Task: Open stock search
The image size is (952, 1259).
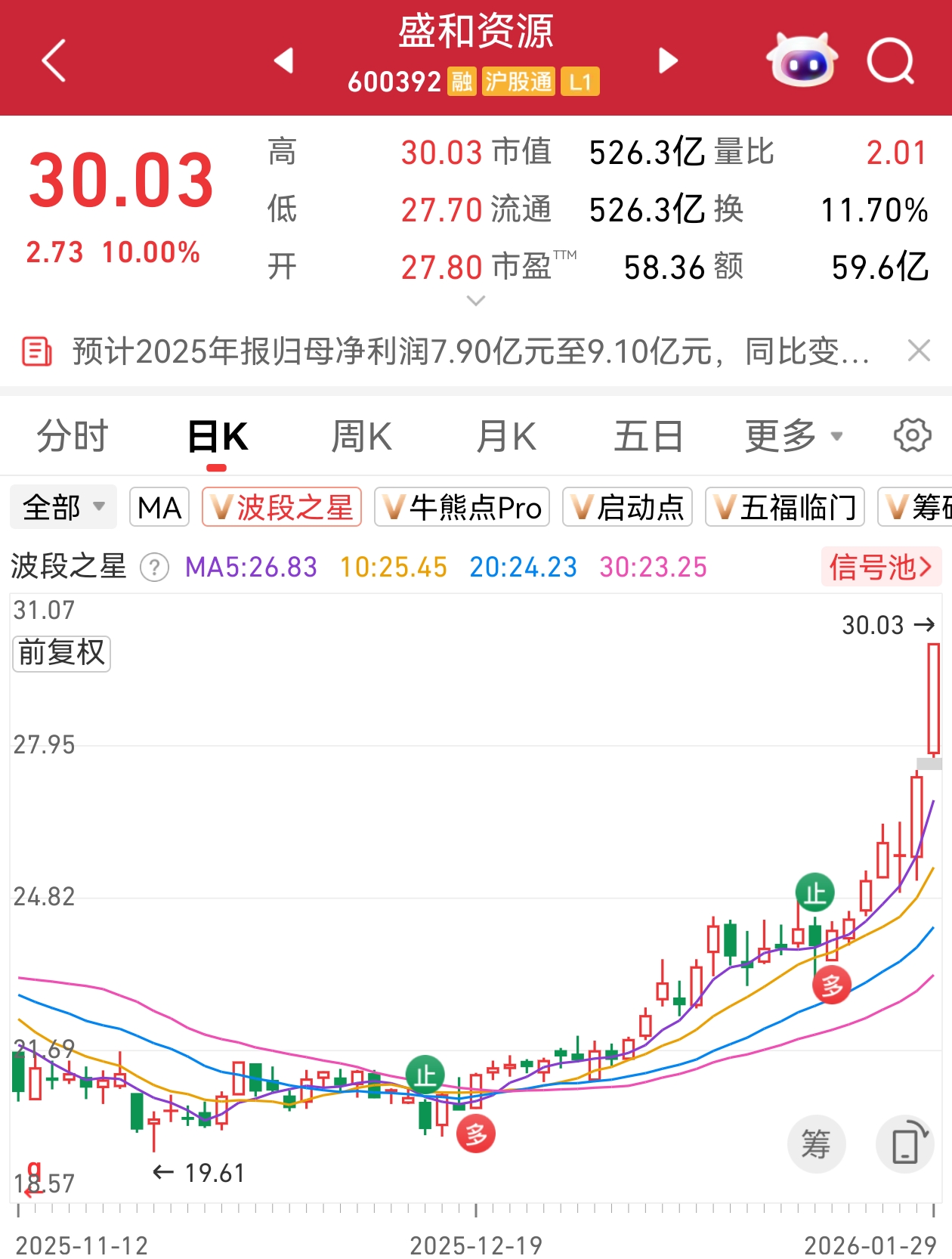Action: click(891, 60)
